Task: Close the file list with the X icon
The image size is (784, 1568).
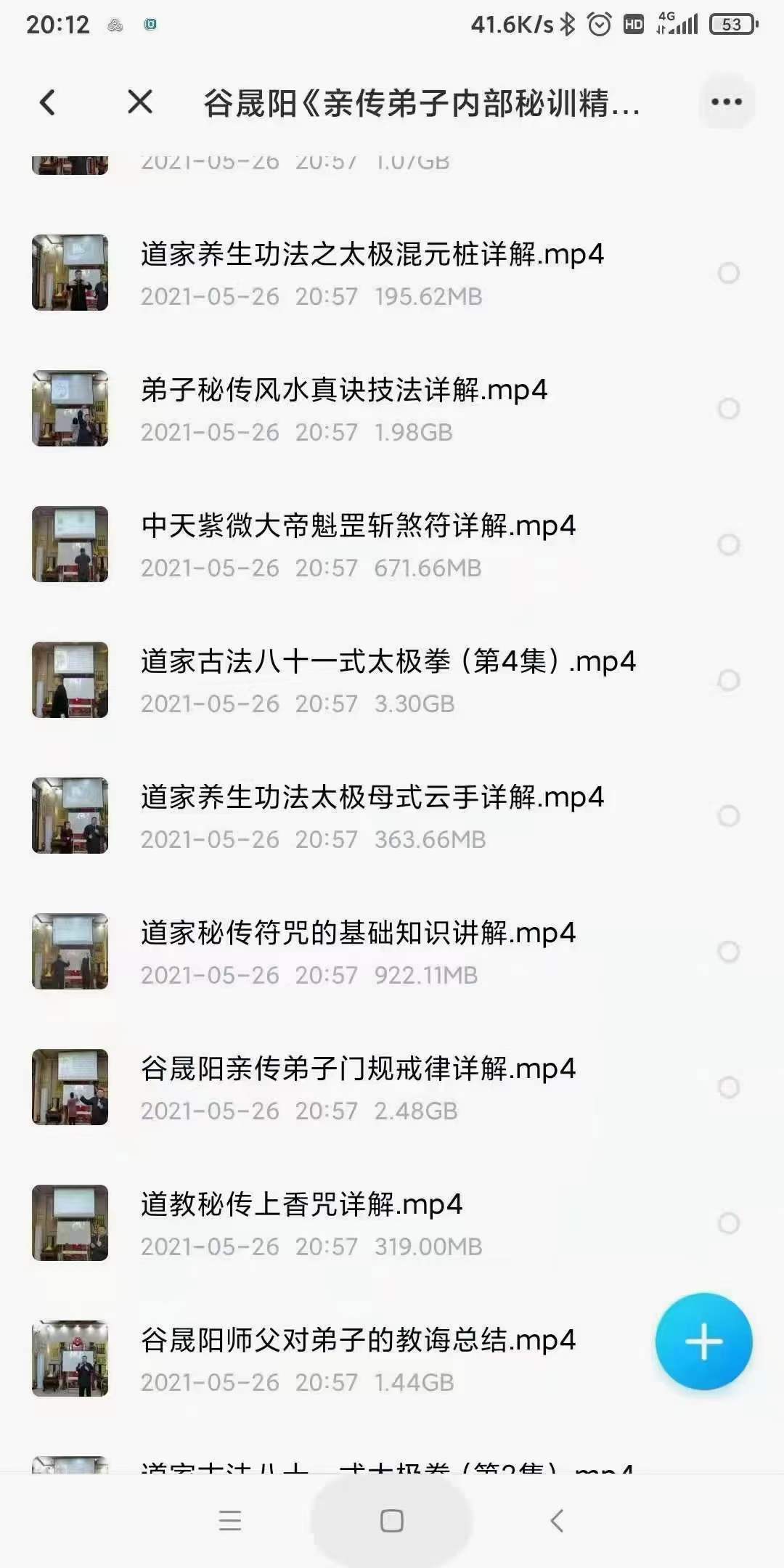Action: pyautogui.click(x=139, y=102)
